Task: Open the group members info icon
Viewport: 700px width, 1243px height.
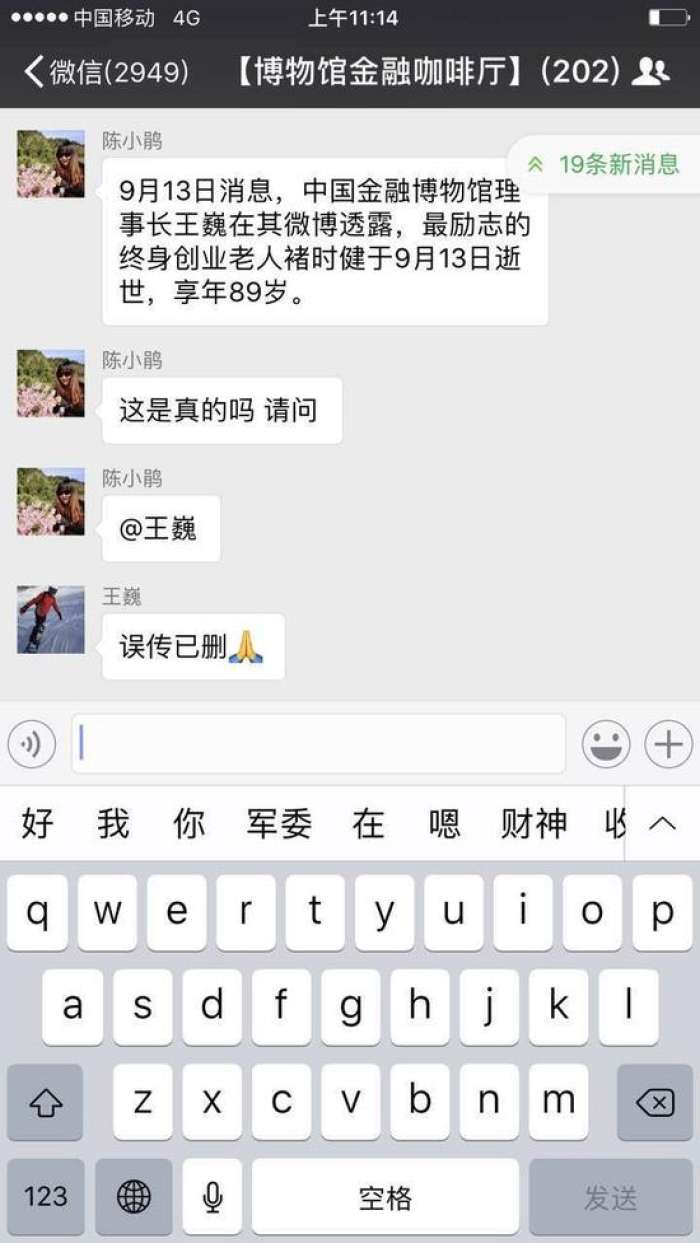Action: pyautogui.click(x=651, y=72)
